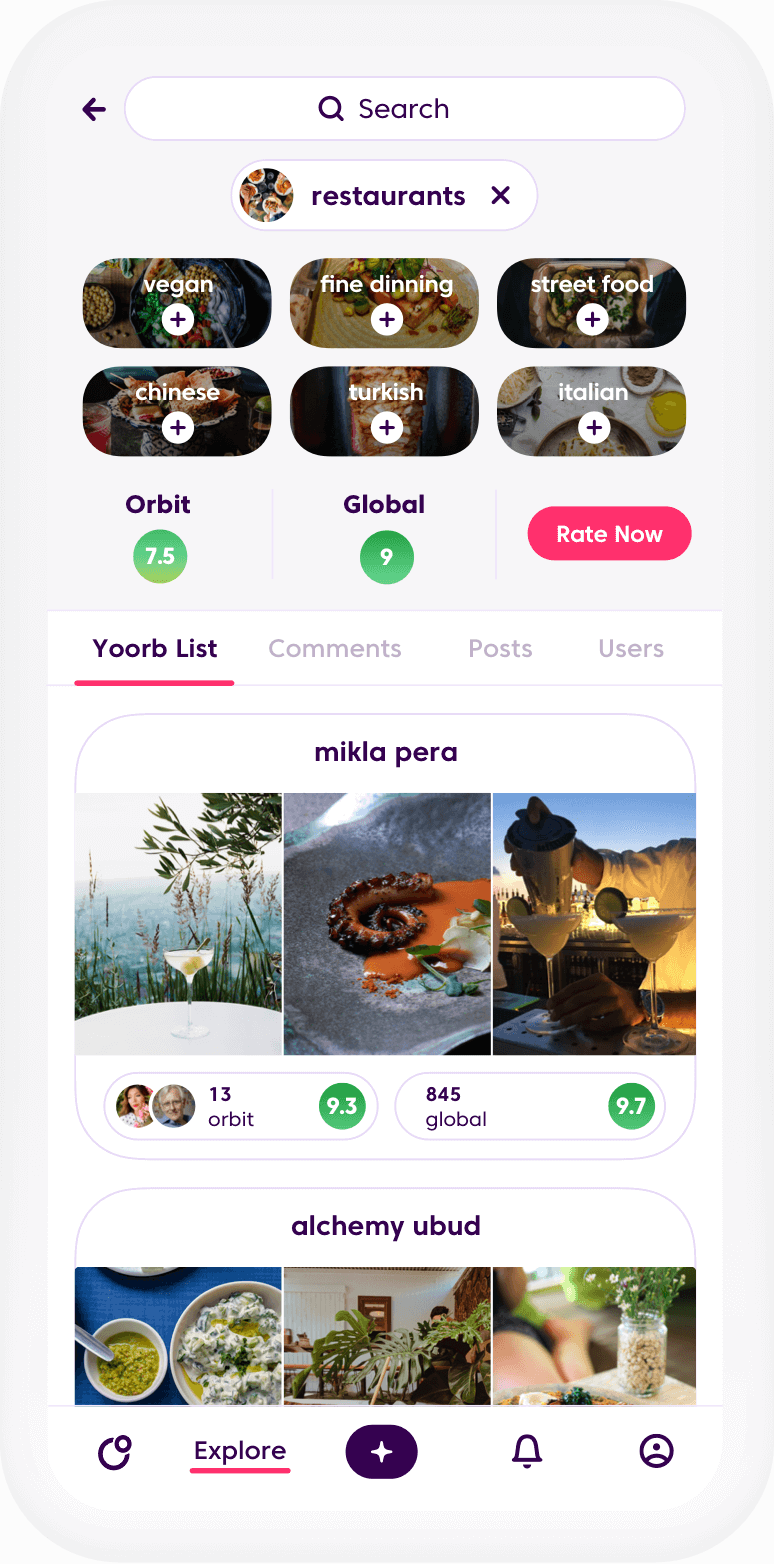Open the Search field

click(x=404, y=109)
